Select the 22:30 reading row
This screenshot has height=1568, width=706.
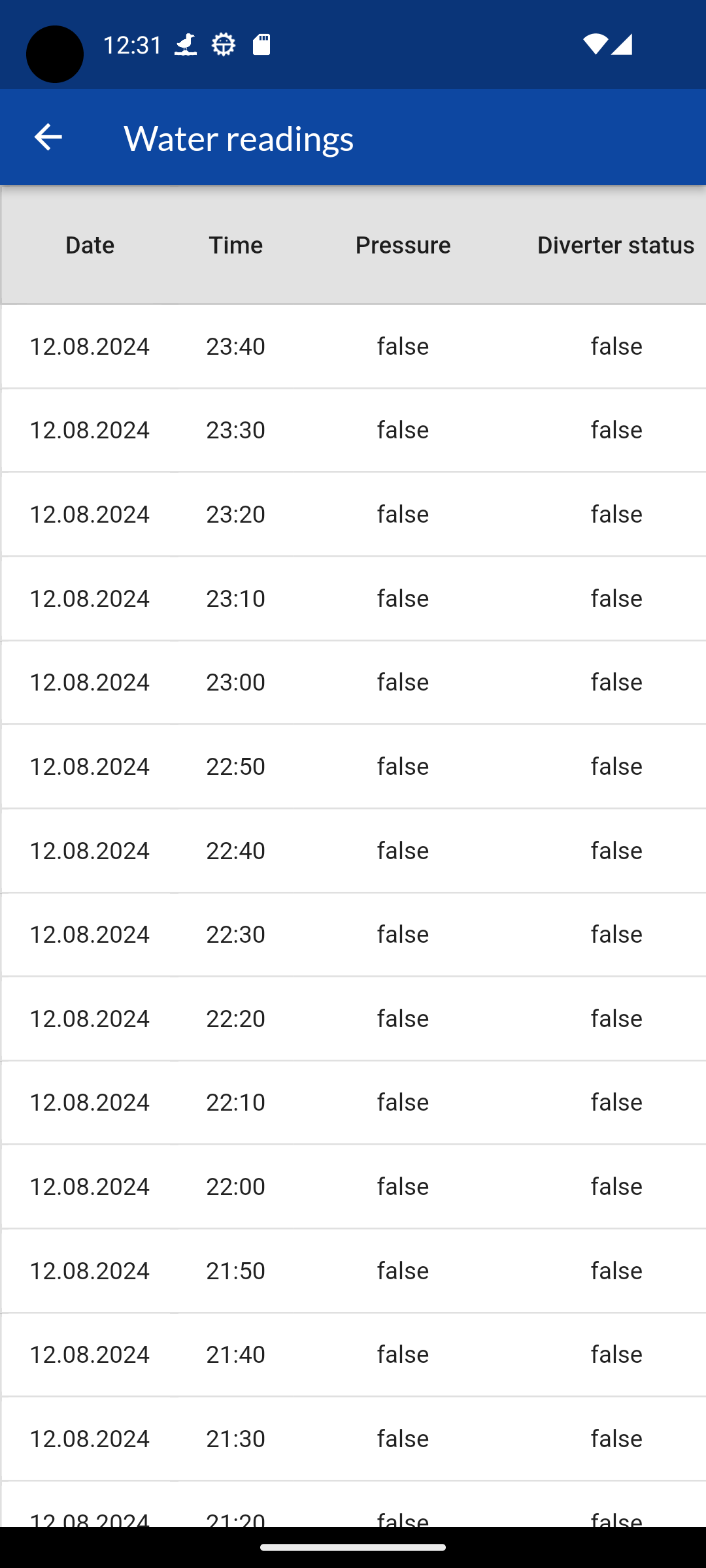[353, 934]
